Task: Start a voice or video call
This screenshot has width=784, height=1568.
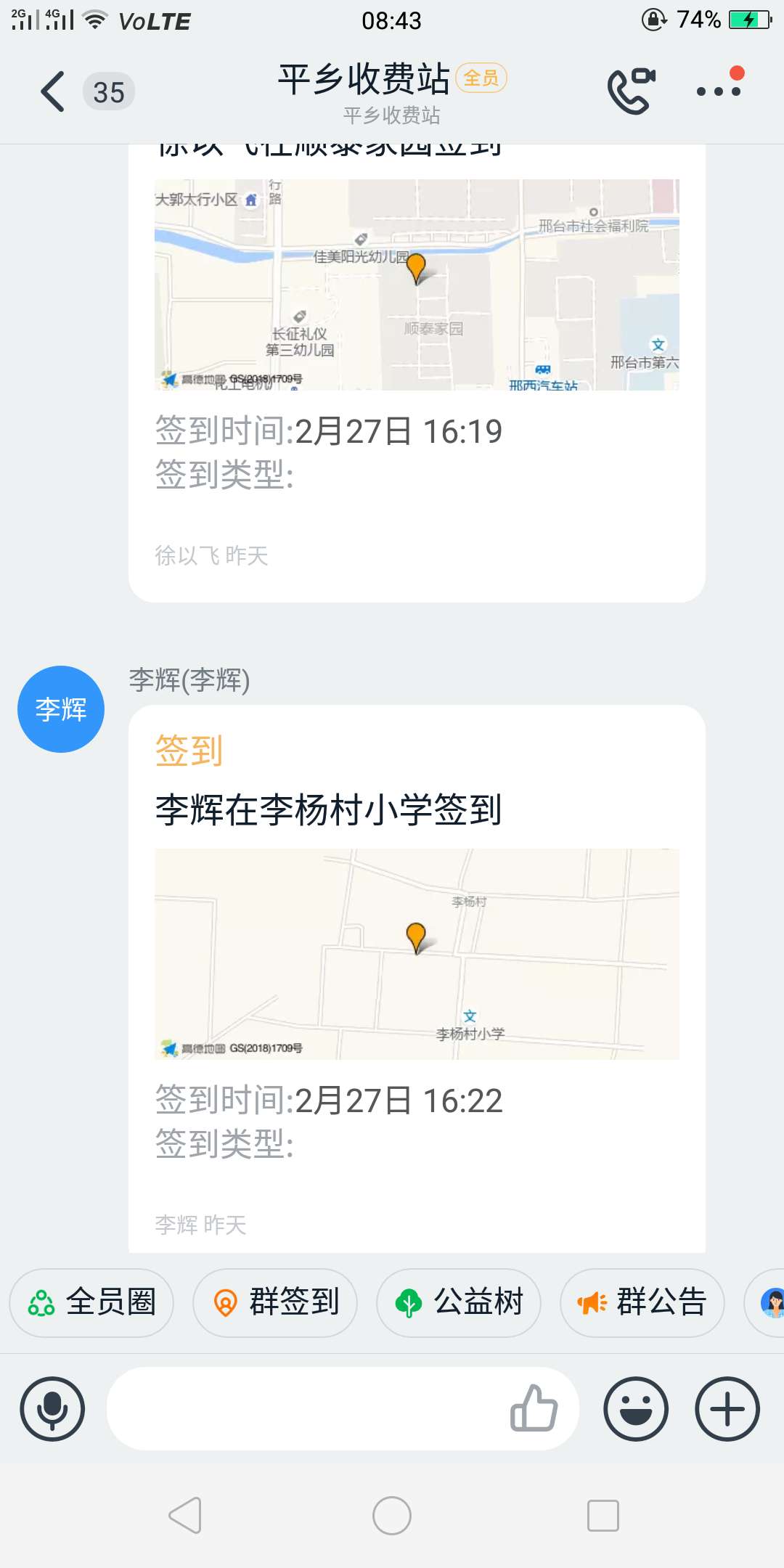Action: coord(631,91)
